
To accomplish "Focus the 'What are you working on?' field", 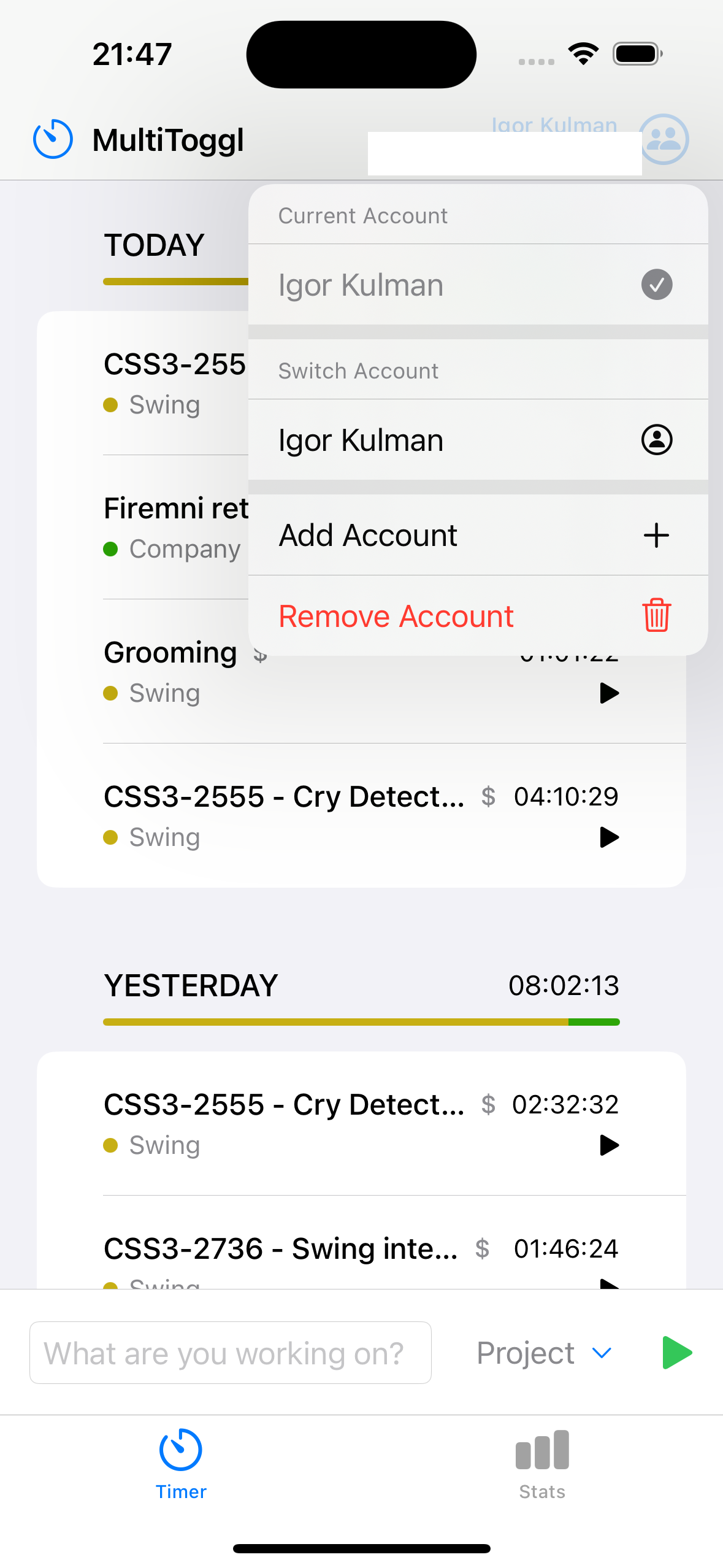I will [231, 1353].
